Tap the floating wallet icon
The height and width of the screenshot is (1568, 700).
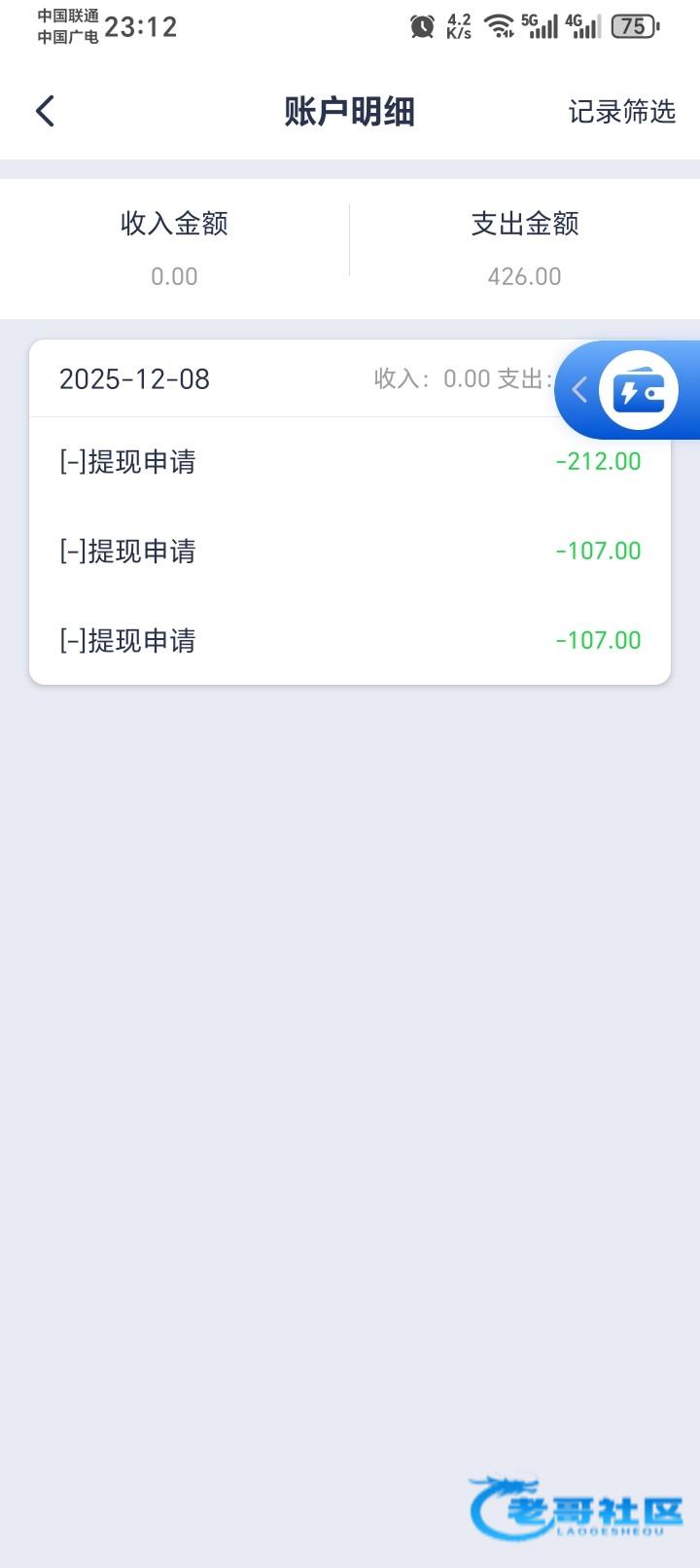[x=639, y=391]
